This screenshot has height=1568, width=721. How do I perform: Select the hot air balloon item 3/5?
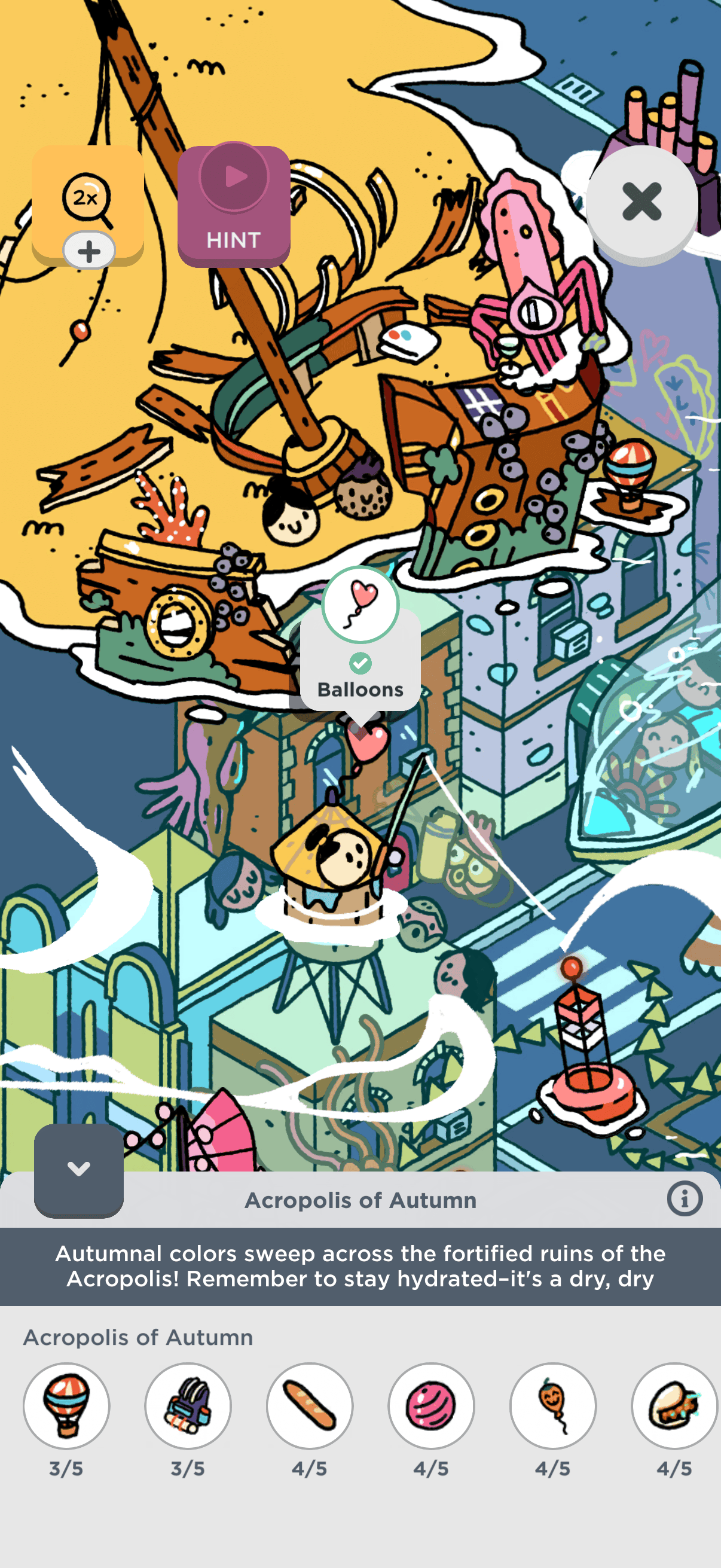point(66,1405)
